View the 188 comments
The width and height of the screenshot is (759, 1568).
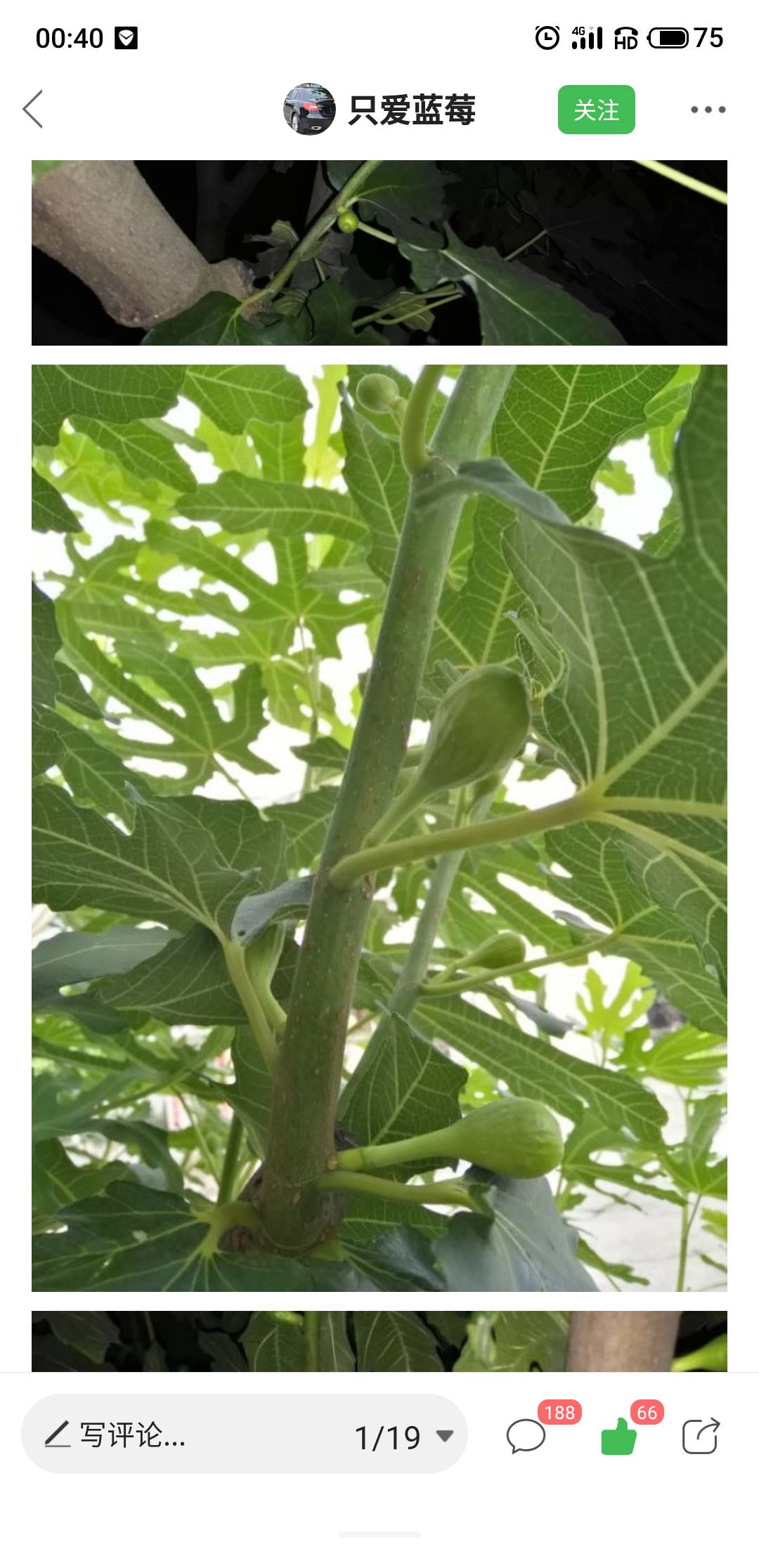pos(526,1436)
